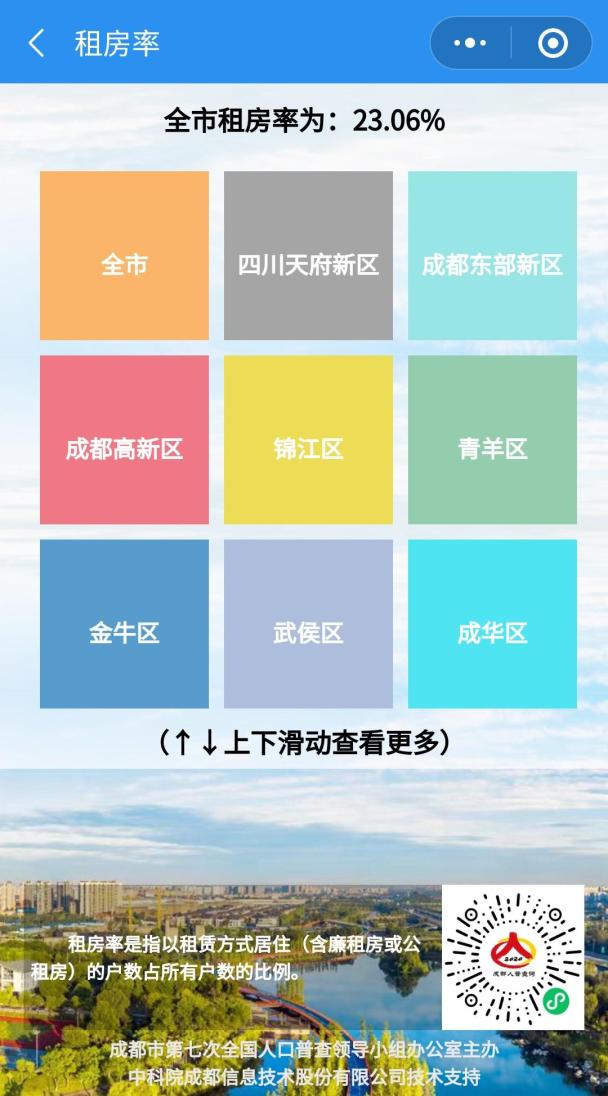Close the mini program with the circle button

pos(552,43)
